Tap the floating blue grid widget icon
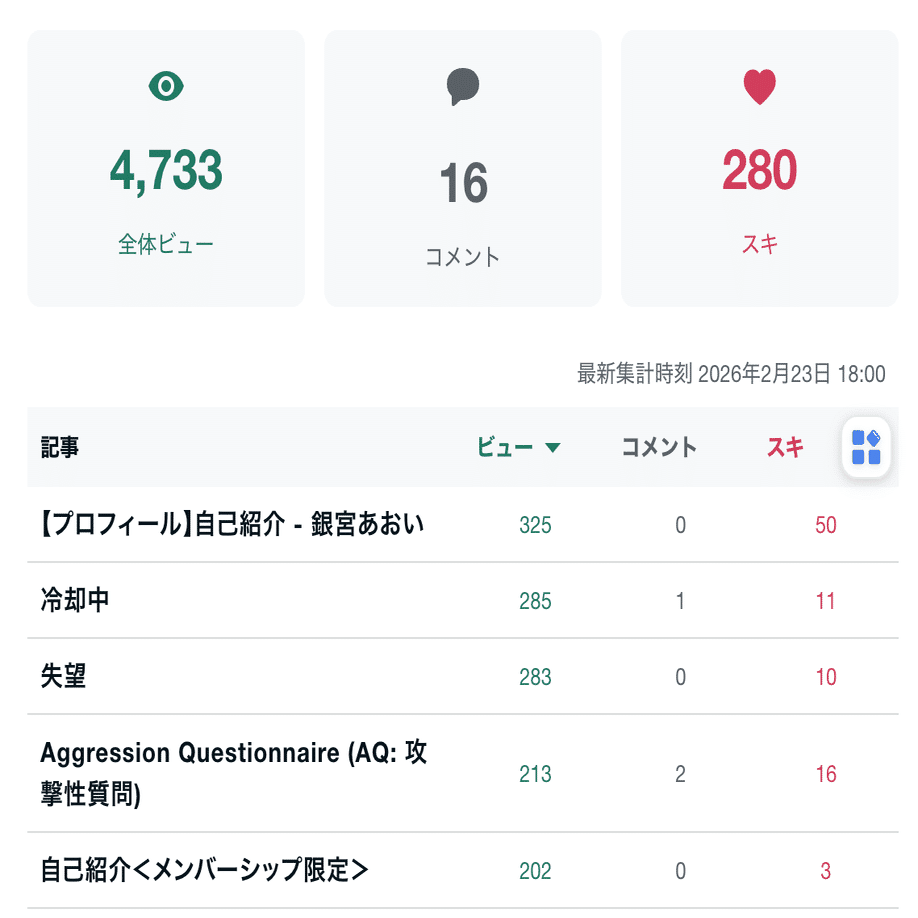Viewport: 918px width, 918px height. coord(866,447)
